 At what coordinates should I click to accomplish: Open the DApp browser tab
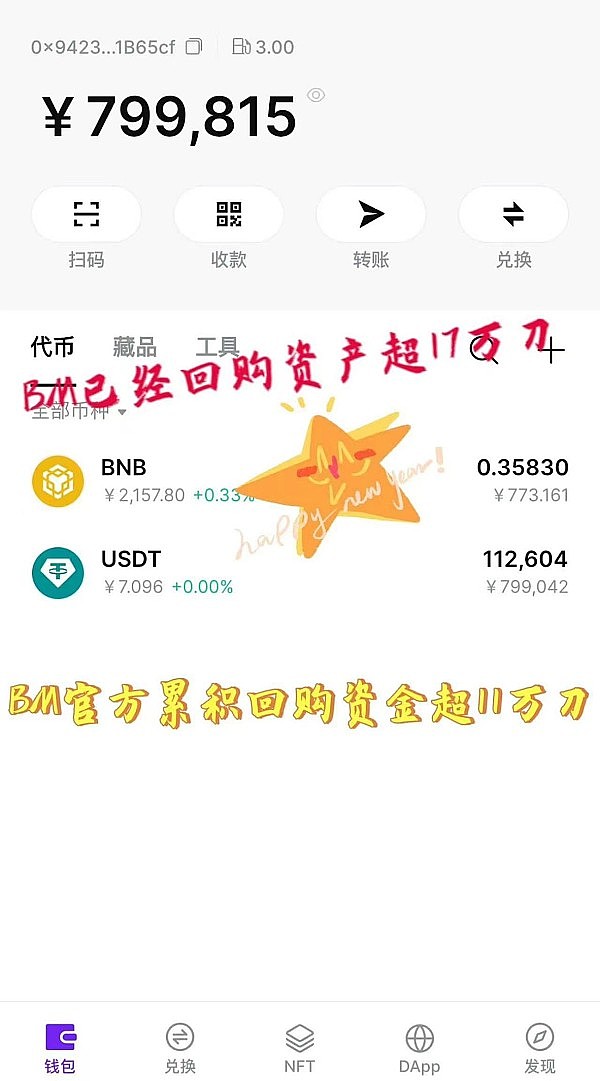(420, 1046)
